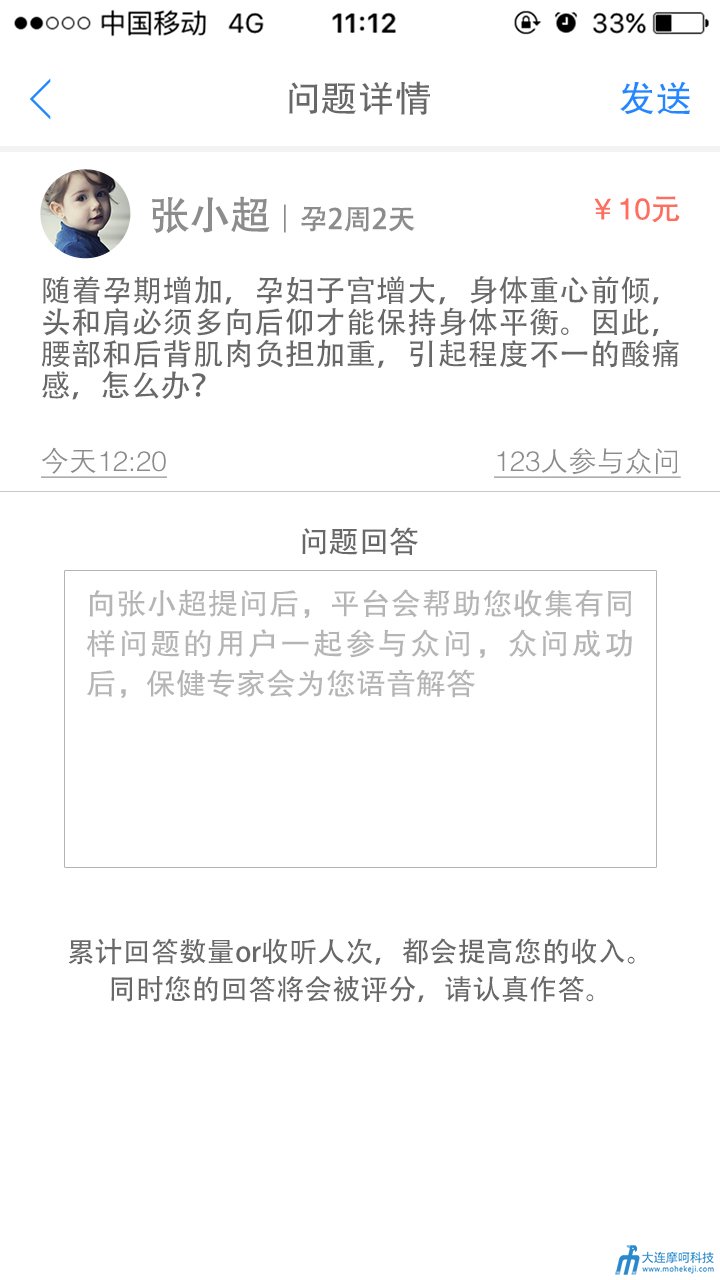Go back using the top-left arrow
This screenshot has height=1280, width=720.
coord(40,99)
